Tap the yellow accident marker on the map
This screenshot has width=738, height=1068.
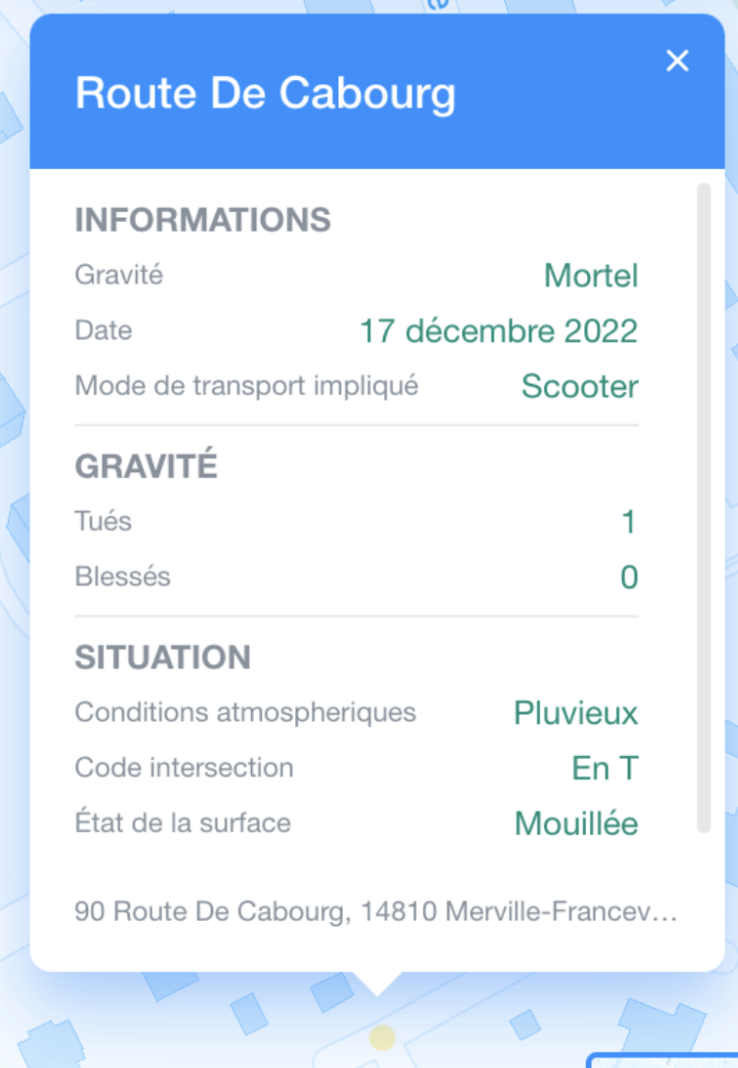coord(382,1037)
